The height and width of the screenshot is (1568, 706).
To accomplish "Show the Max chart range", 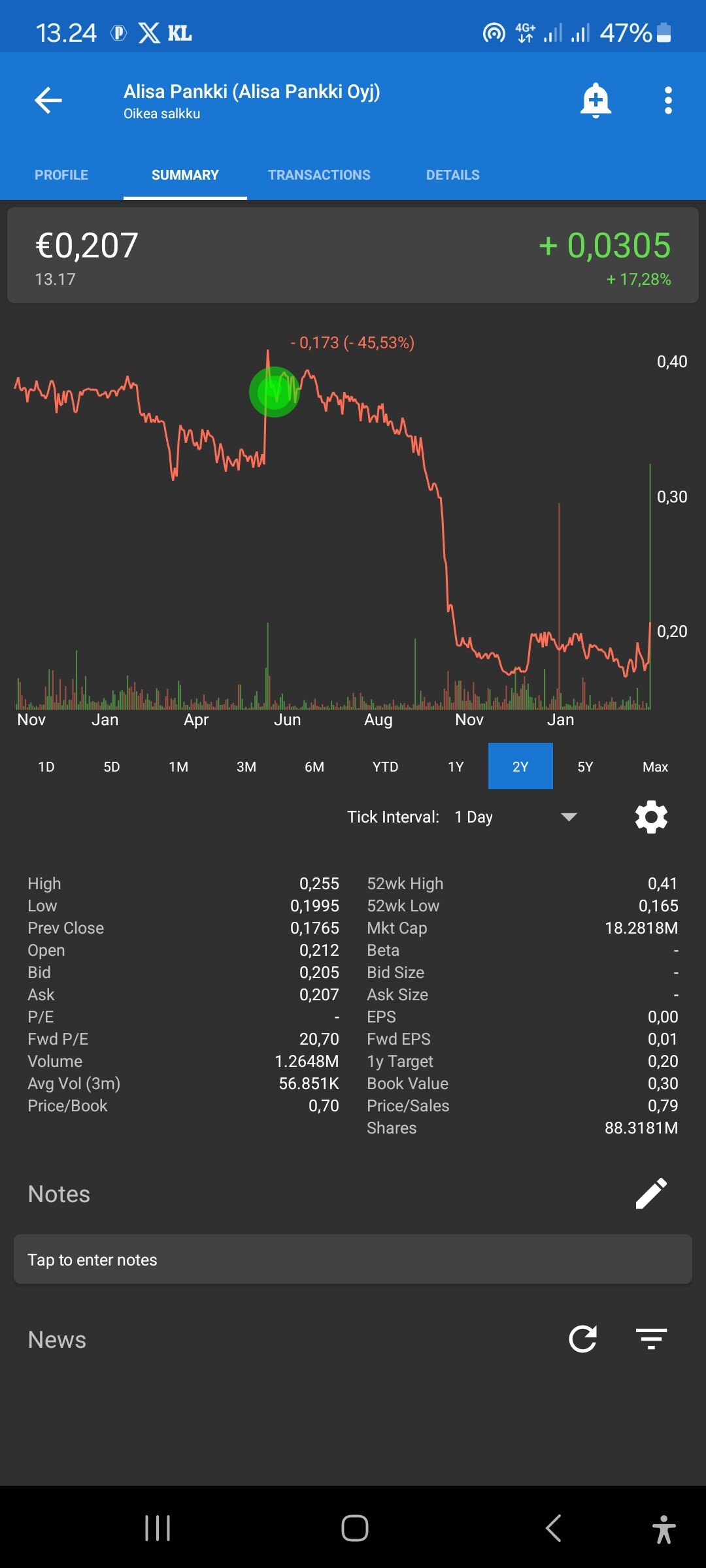I will pyautogui.click(x=655, y=767).
